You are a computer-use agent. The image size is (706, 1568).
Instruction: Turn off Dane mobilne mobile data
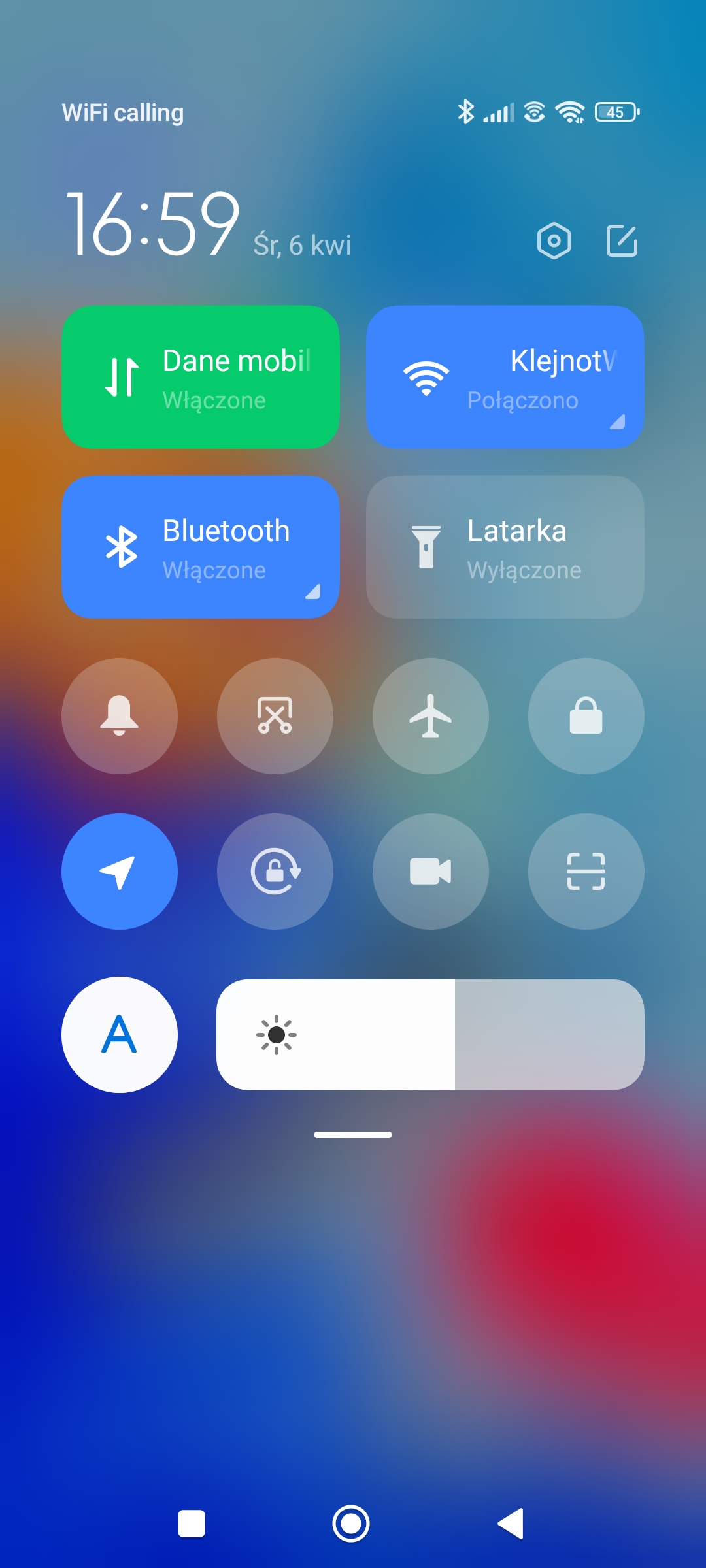point(201,377)
